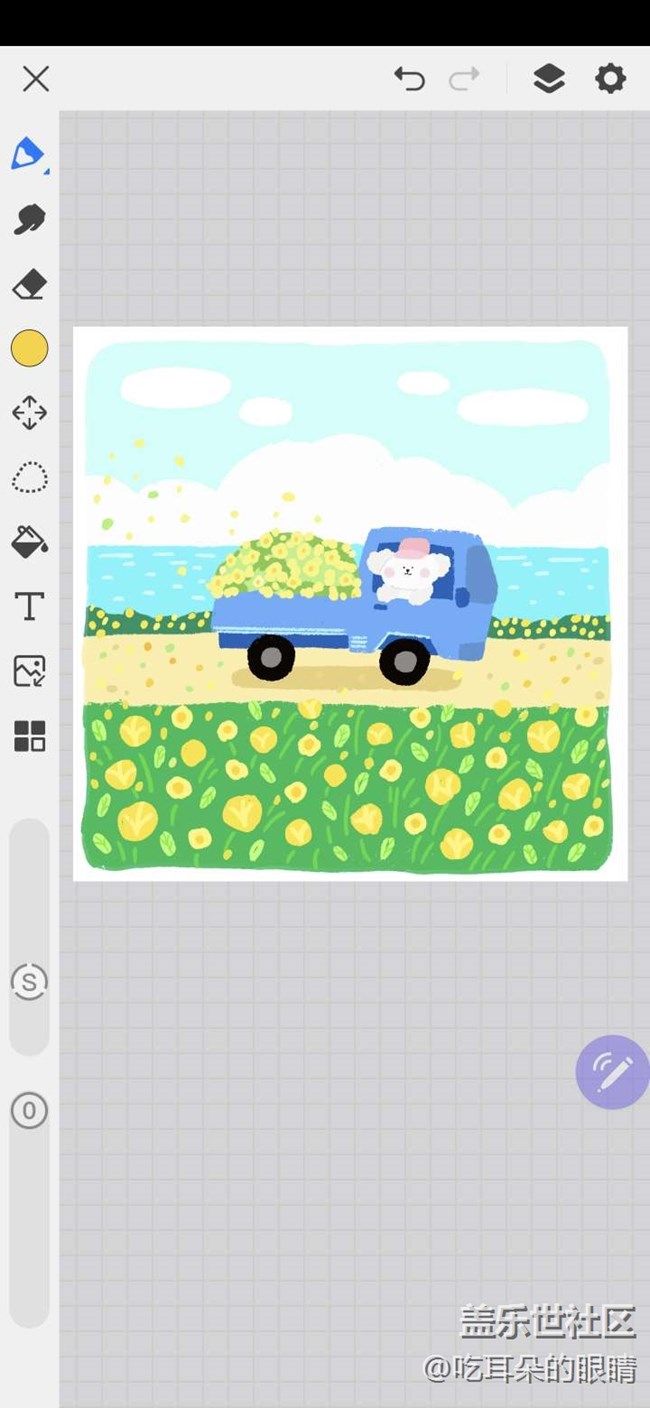Choose the lasso selection tool
This screenshot has width=650, height=1408.
(29, 477)
